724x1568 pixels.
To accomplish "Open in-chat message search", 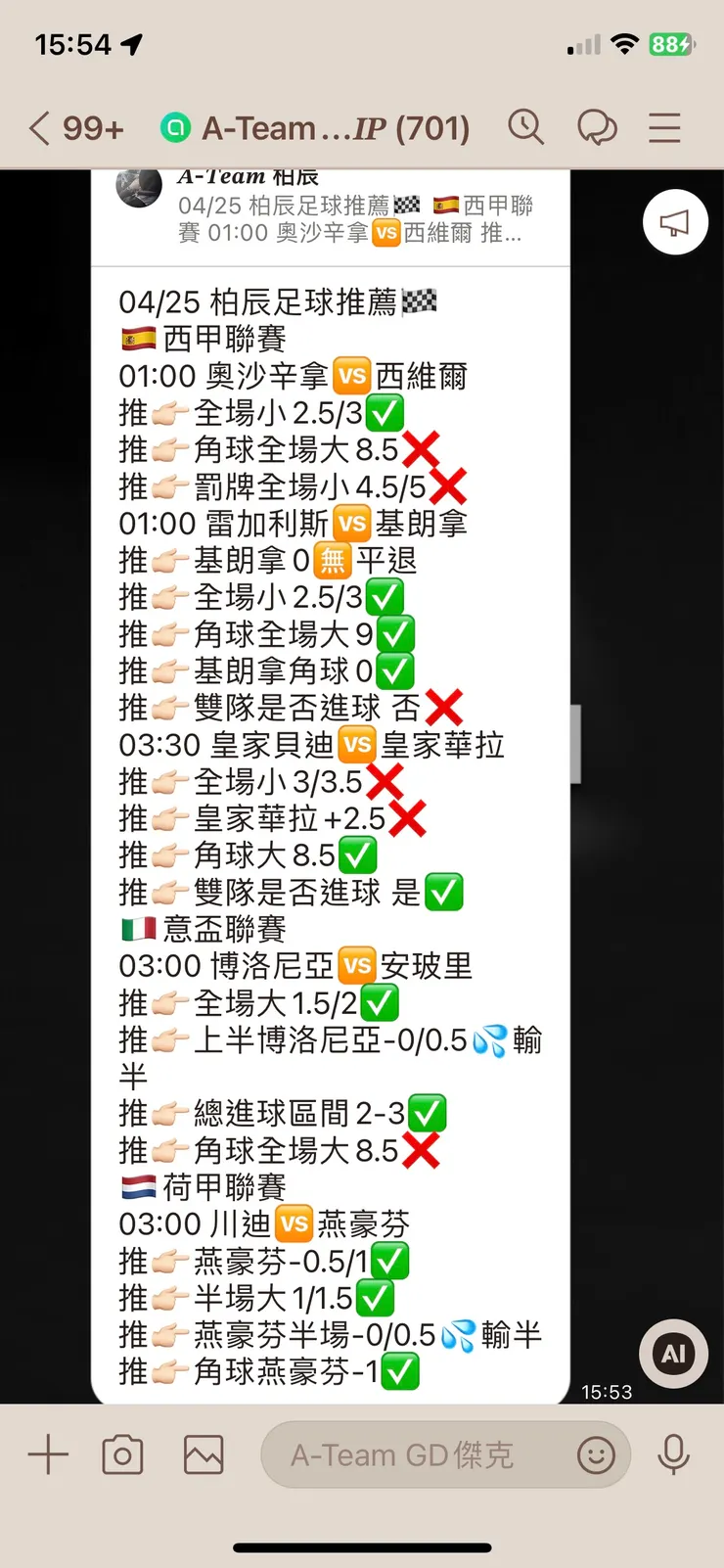I will 526,127.
